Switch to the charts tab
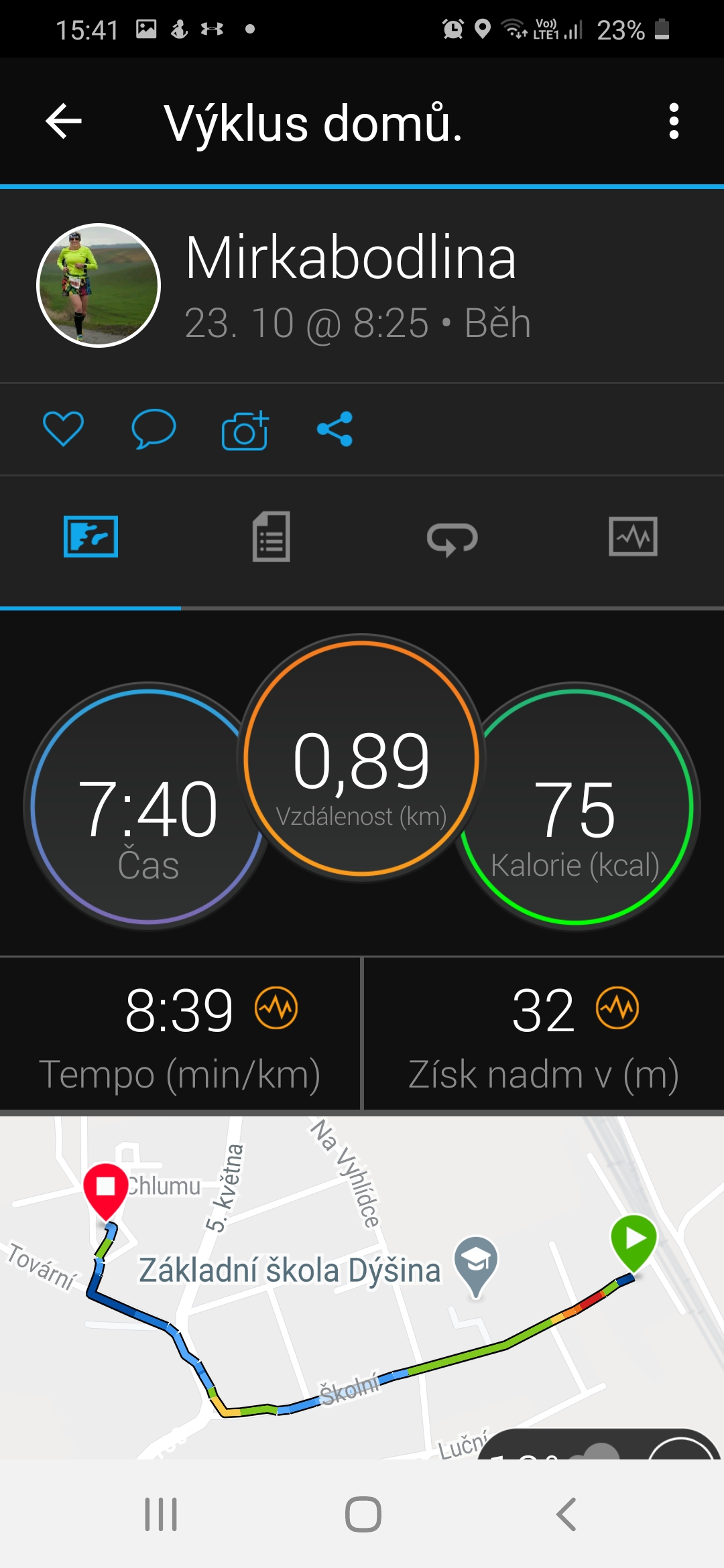 tap(633, 537)
